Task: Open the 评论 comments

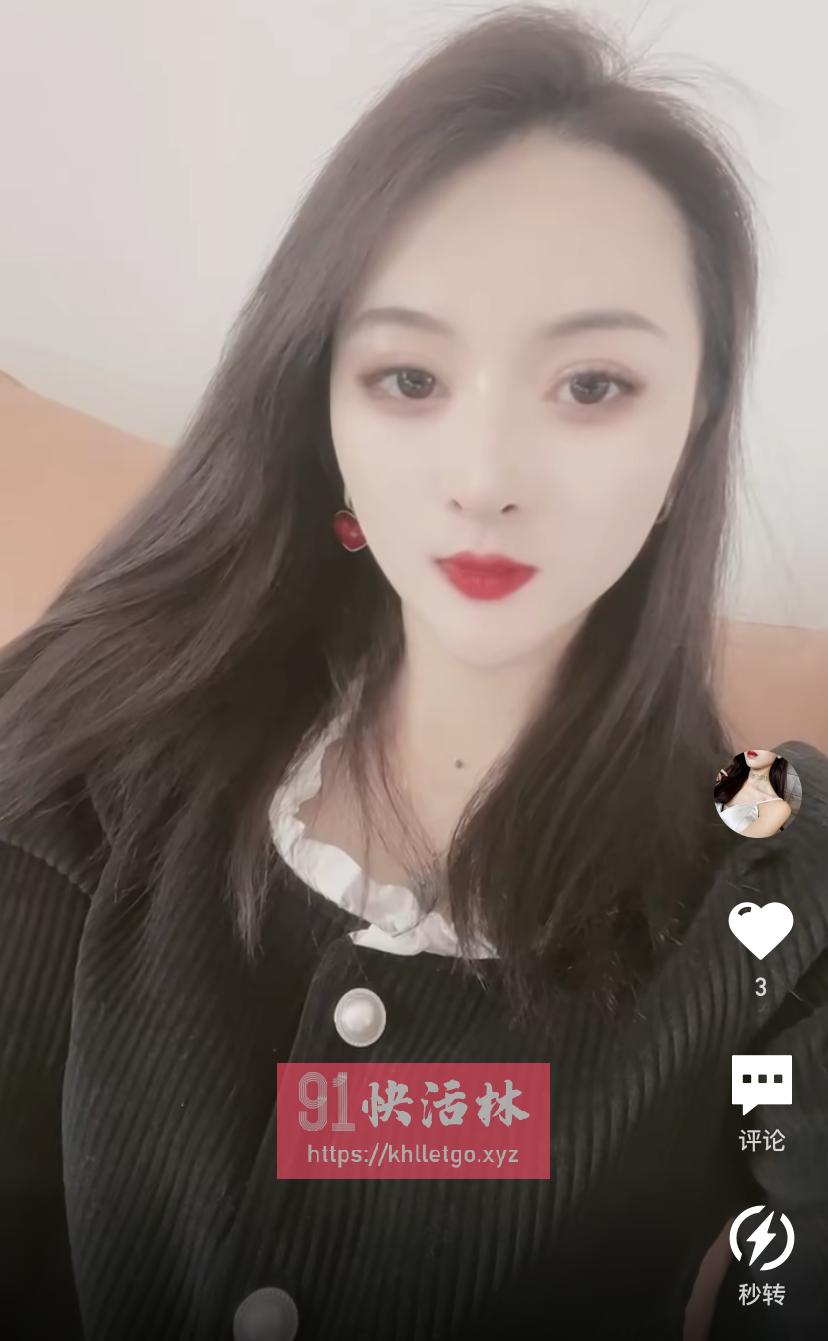Action: [x=761, y=1085]
